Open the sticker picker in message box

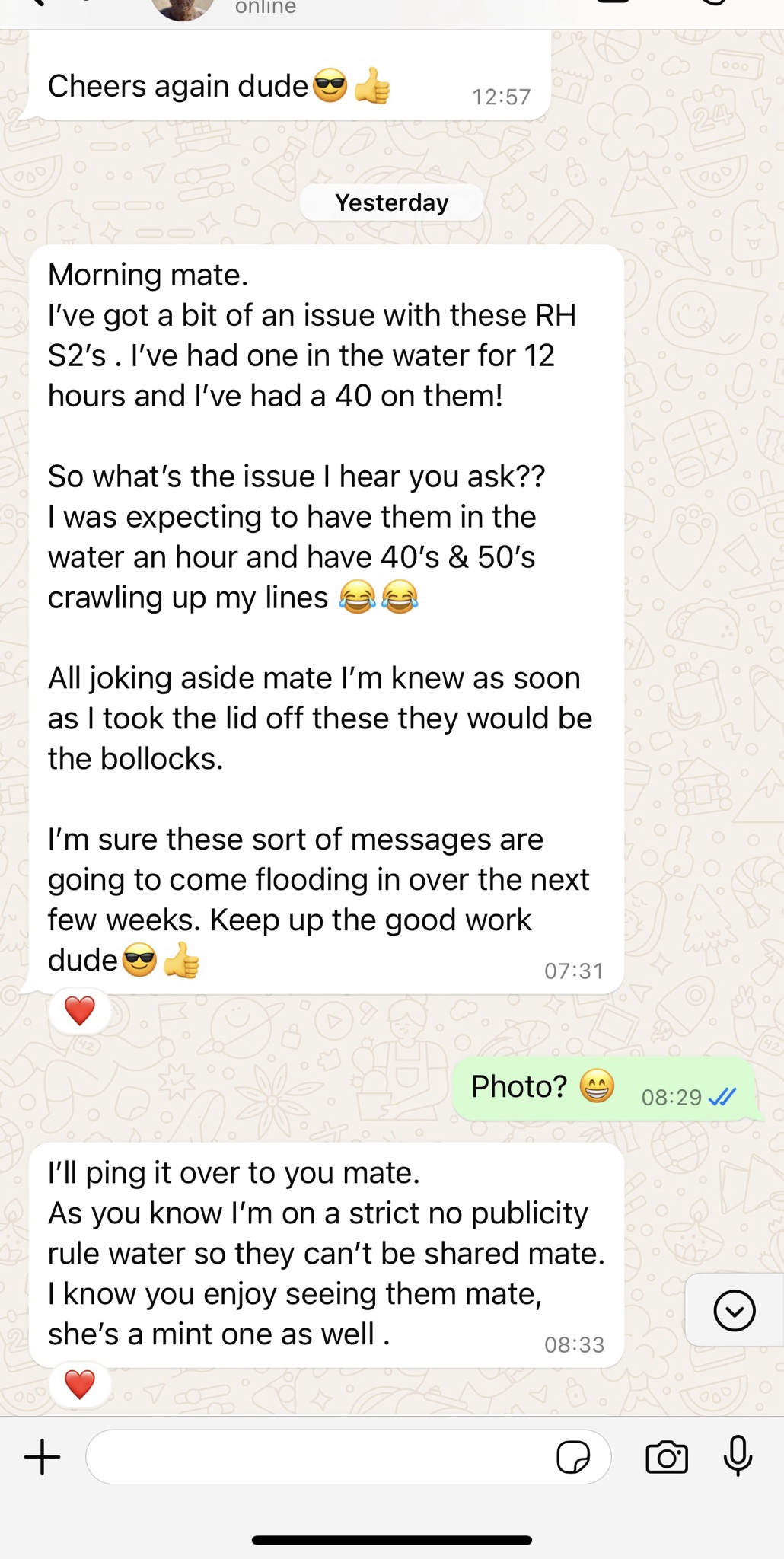[572, 1457]
